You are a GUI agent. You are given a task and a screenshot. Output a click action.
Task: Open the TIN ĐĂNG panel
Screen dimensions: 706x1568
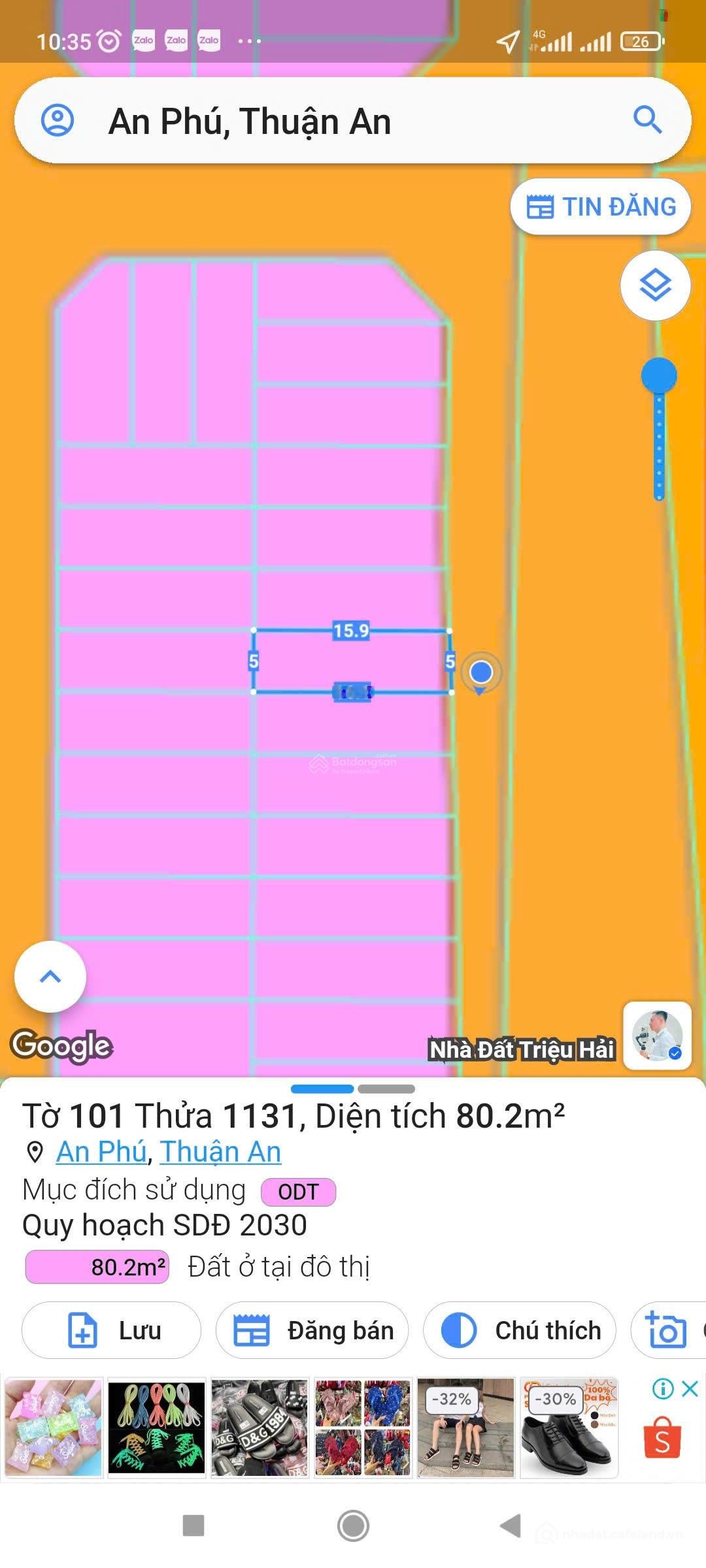pyautogui.click(x=600, y=206)
